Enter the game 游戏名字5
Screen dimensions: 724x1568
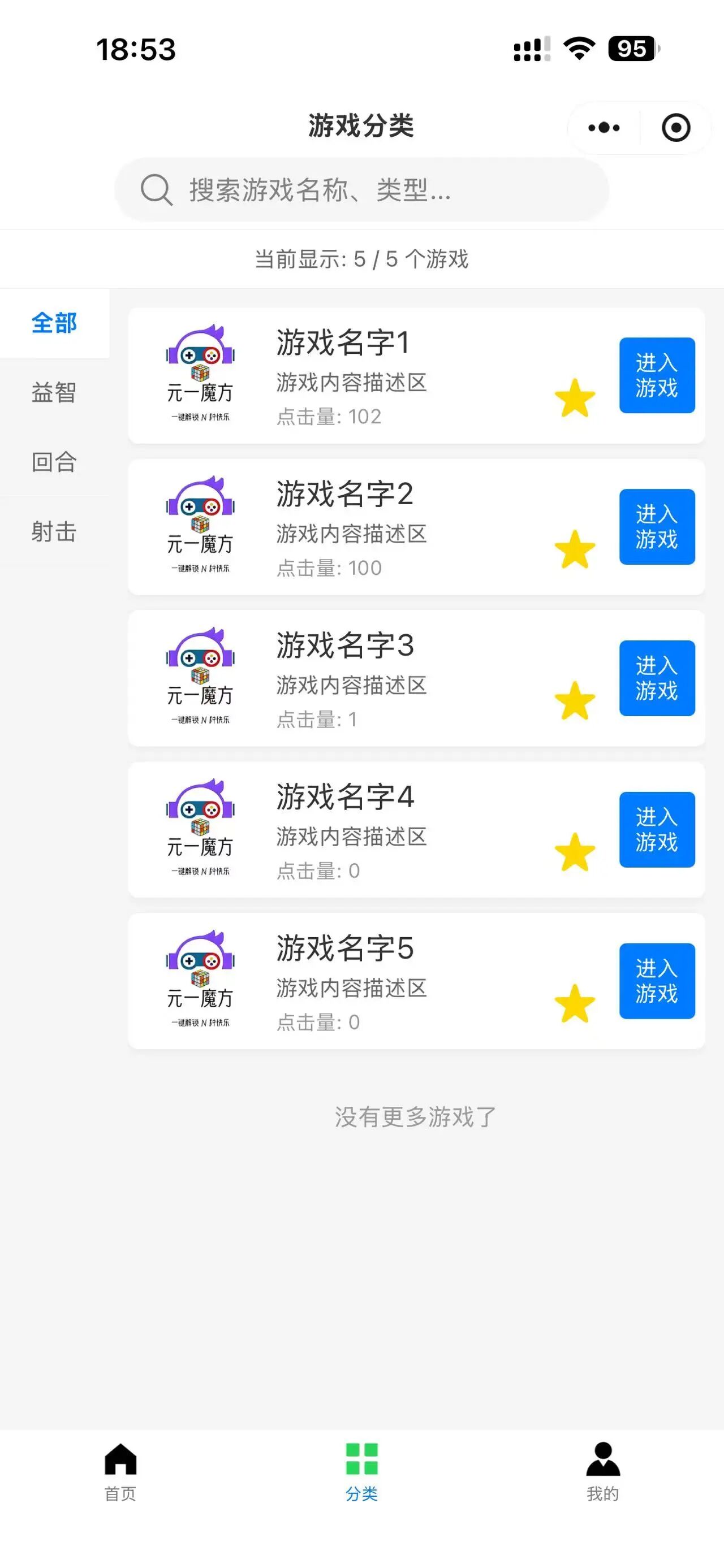coord(657,981)
